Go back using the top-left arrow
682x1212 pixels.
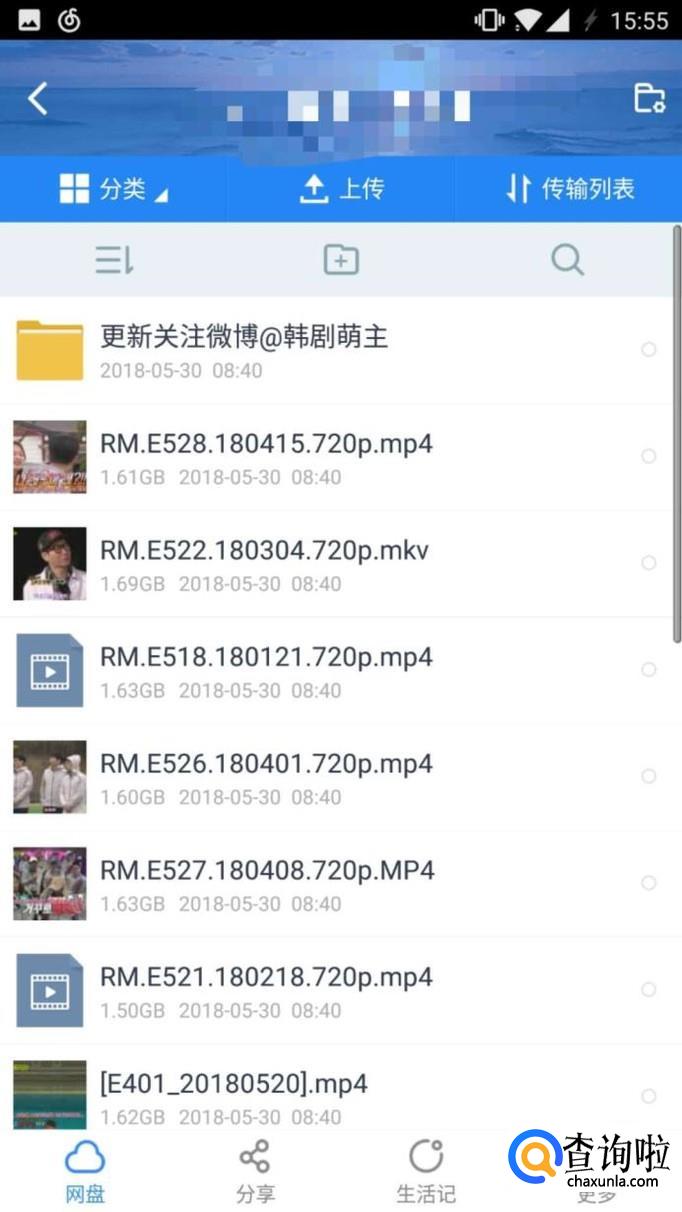(38, 99)
